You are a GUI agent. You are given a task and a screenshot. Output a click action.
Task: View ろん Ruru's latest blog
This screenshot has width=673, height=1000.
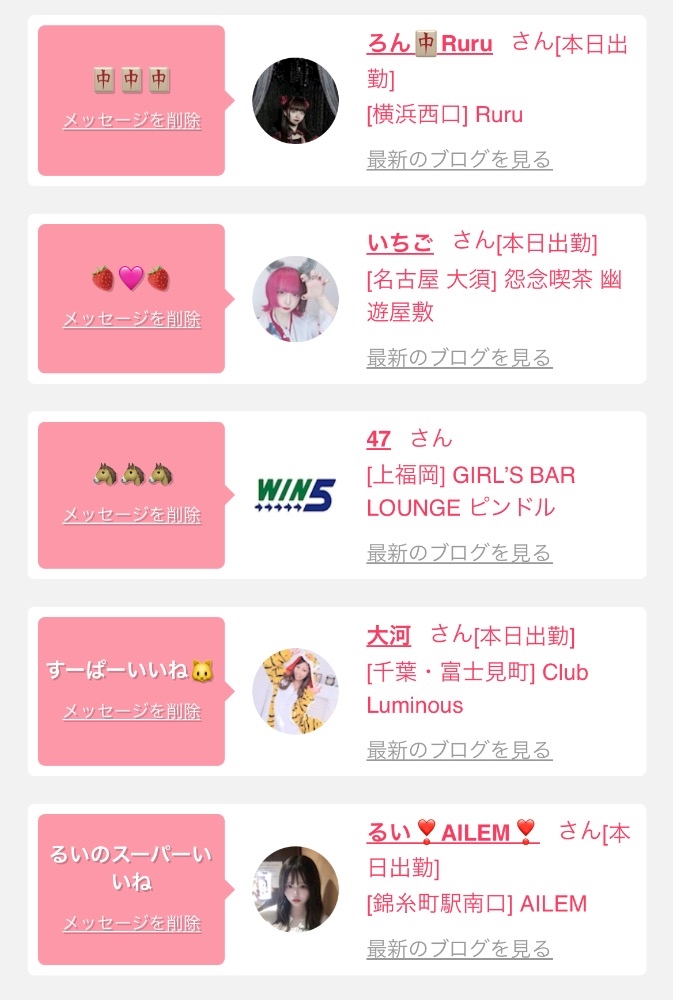pyautogui.click(x=459, y=160)
